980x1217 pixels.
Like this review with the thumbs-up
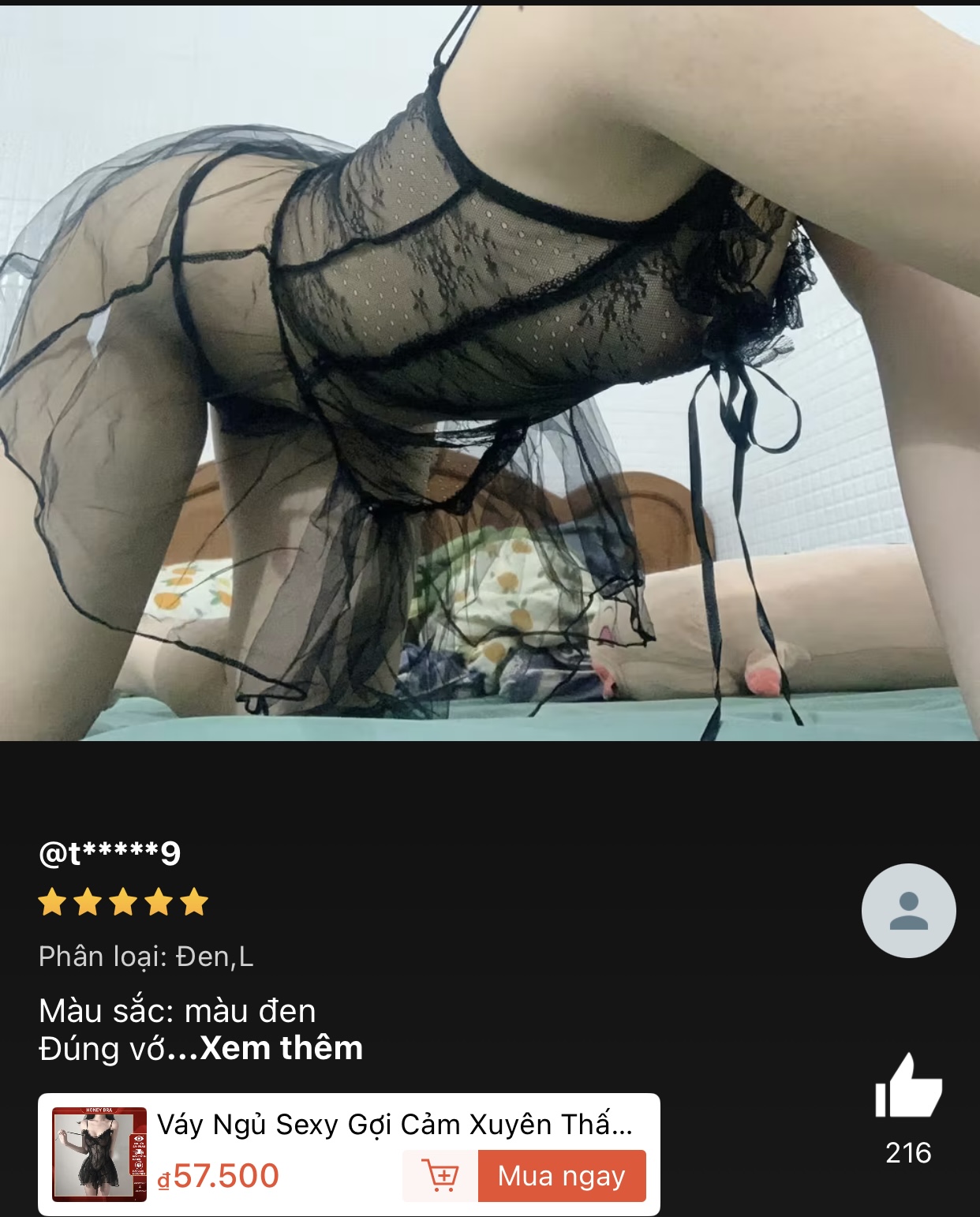908,1088
